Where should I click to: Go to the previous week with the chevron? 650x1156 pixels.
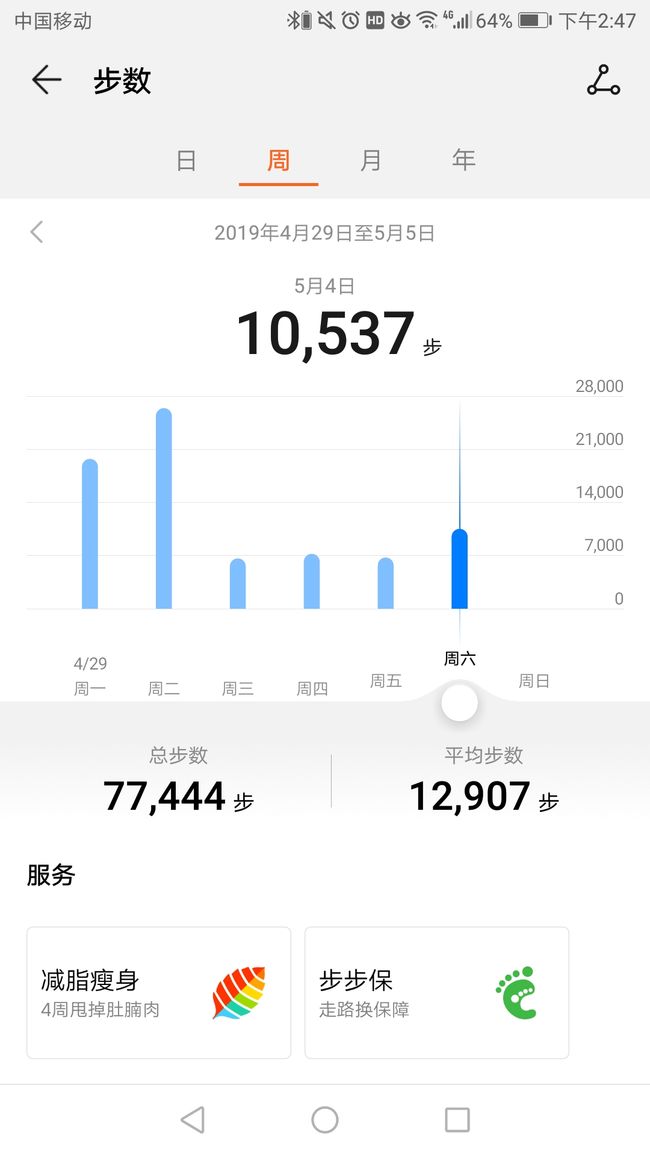(36, 232)
